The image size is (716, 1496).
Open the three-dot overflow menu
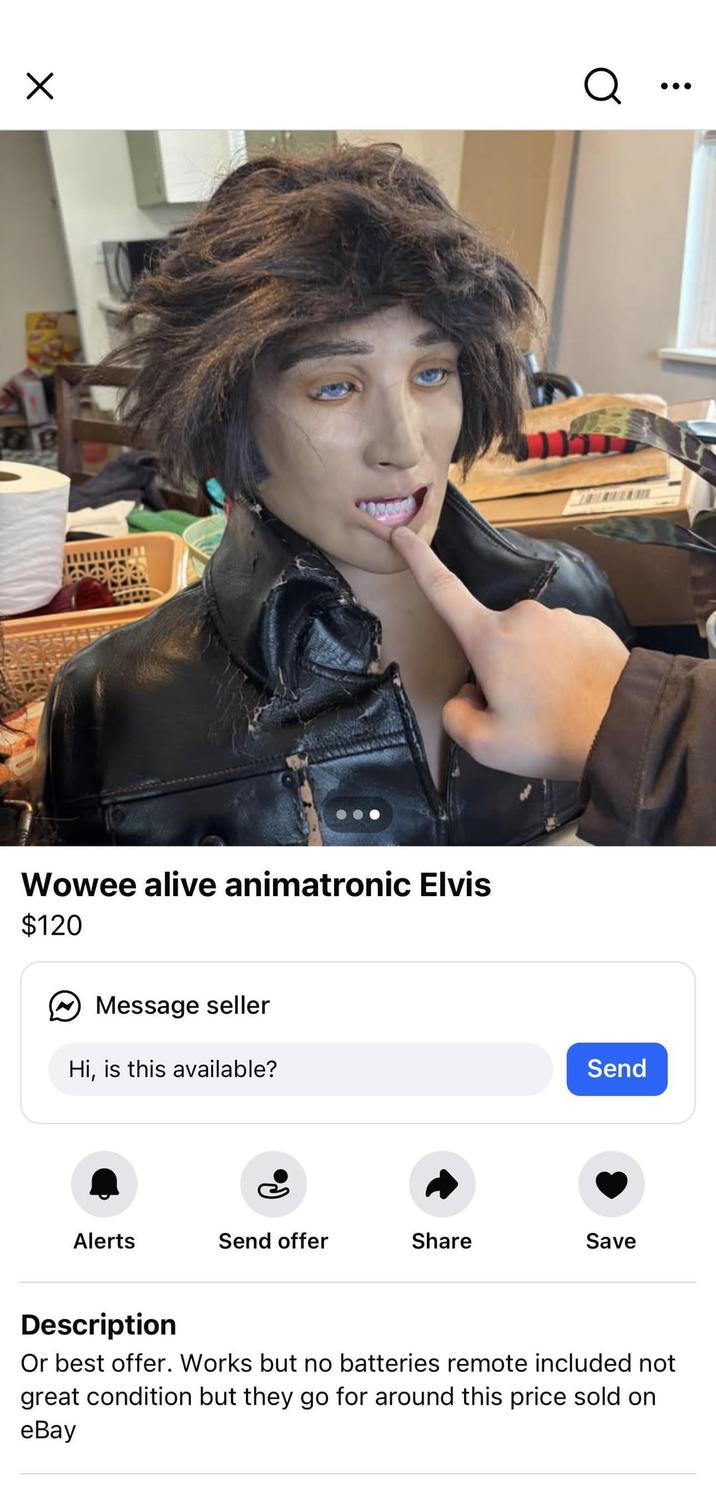[x=676, y=86]
